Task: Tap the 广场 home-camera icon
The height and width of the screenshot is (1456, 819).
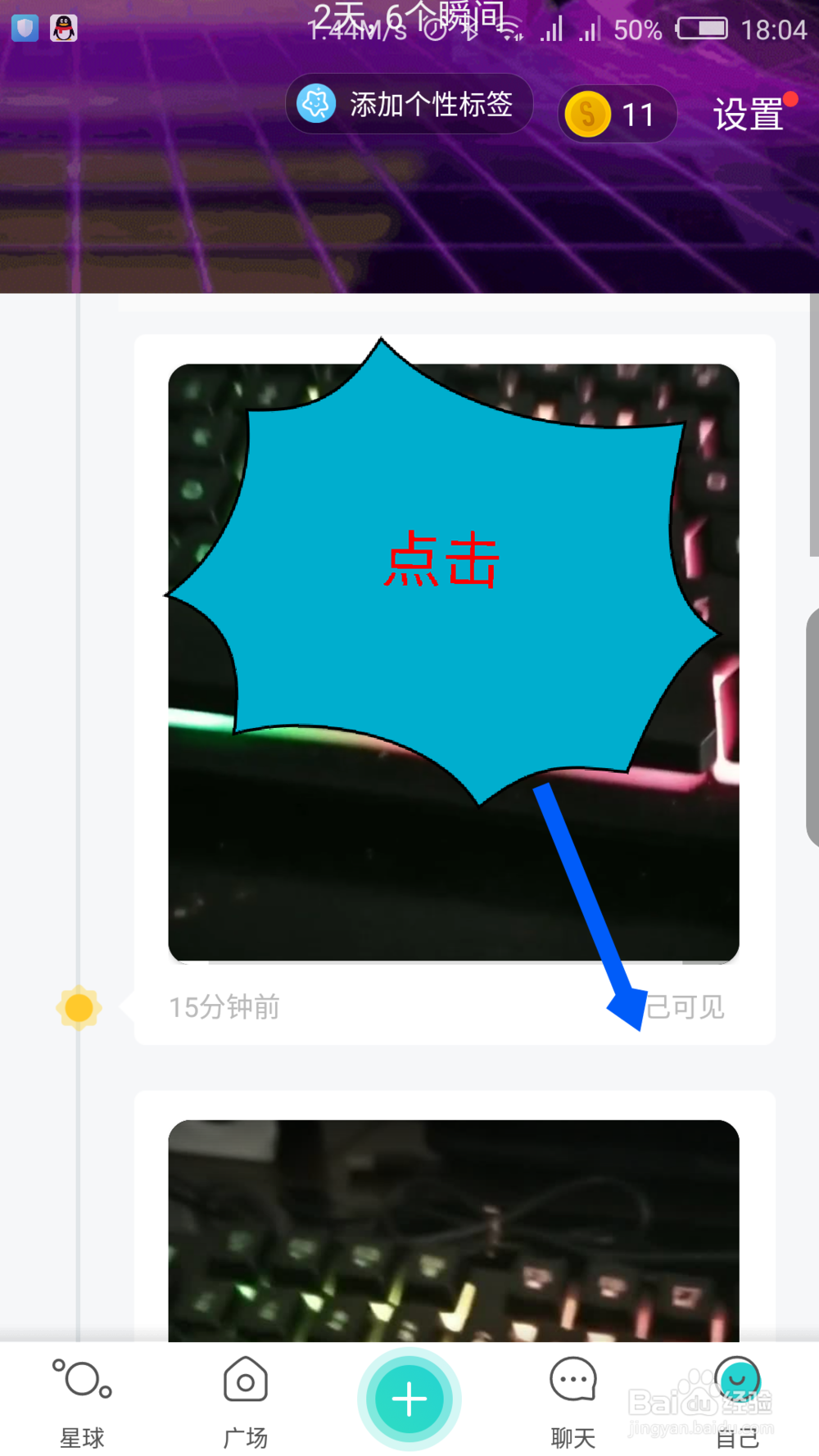Action: [244, 1379]
